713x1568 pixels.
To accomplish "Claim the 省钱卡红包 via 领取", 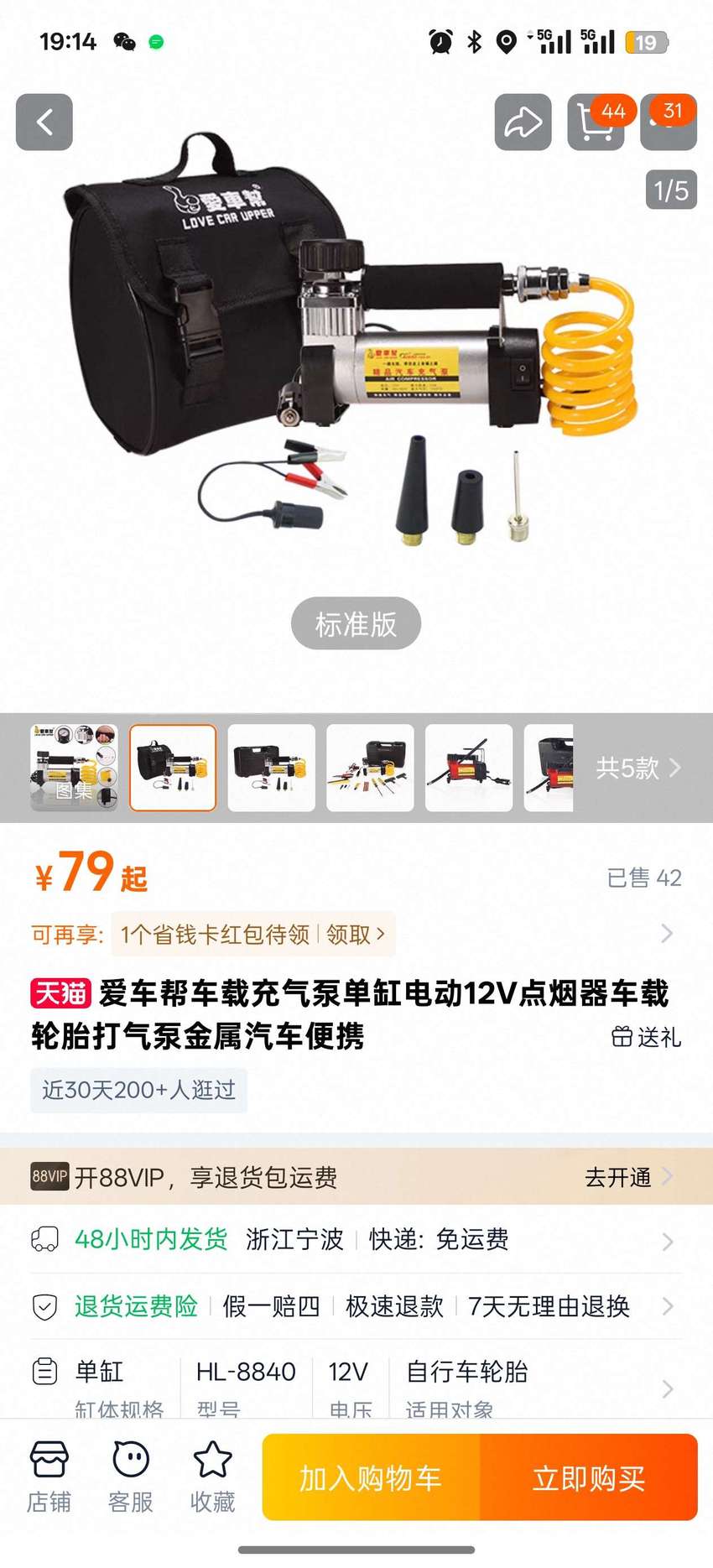I will 356,935.
